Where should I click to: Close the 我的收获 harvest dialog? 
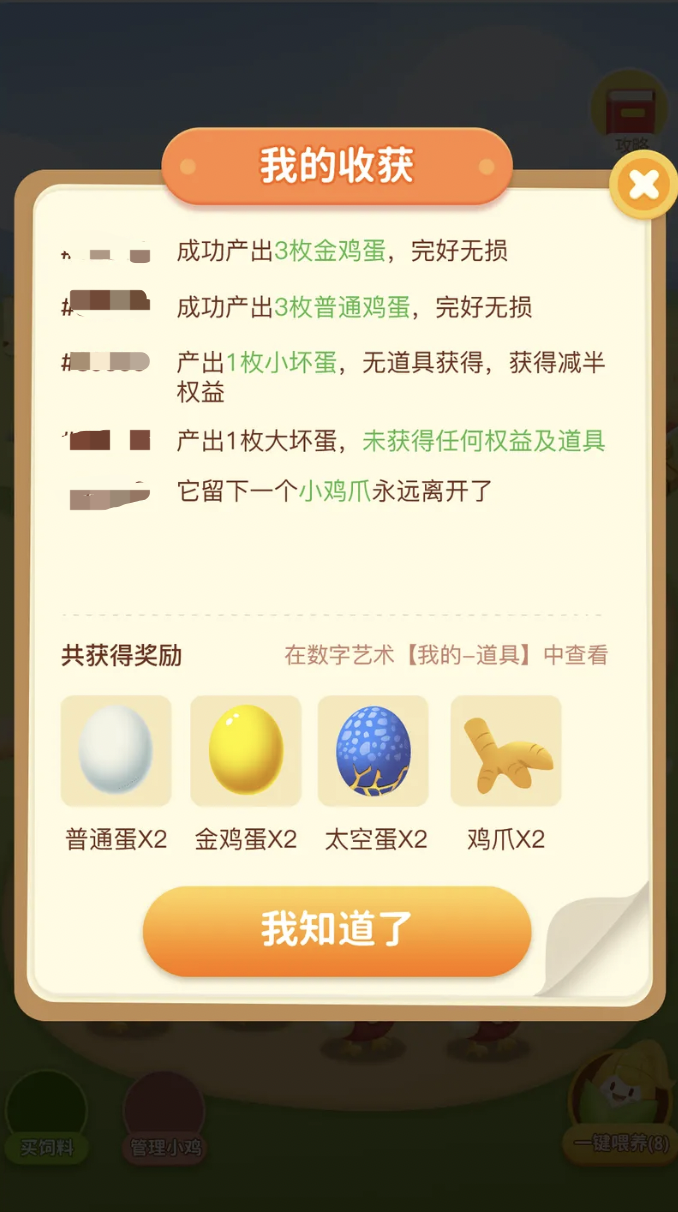[644, 185]
